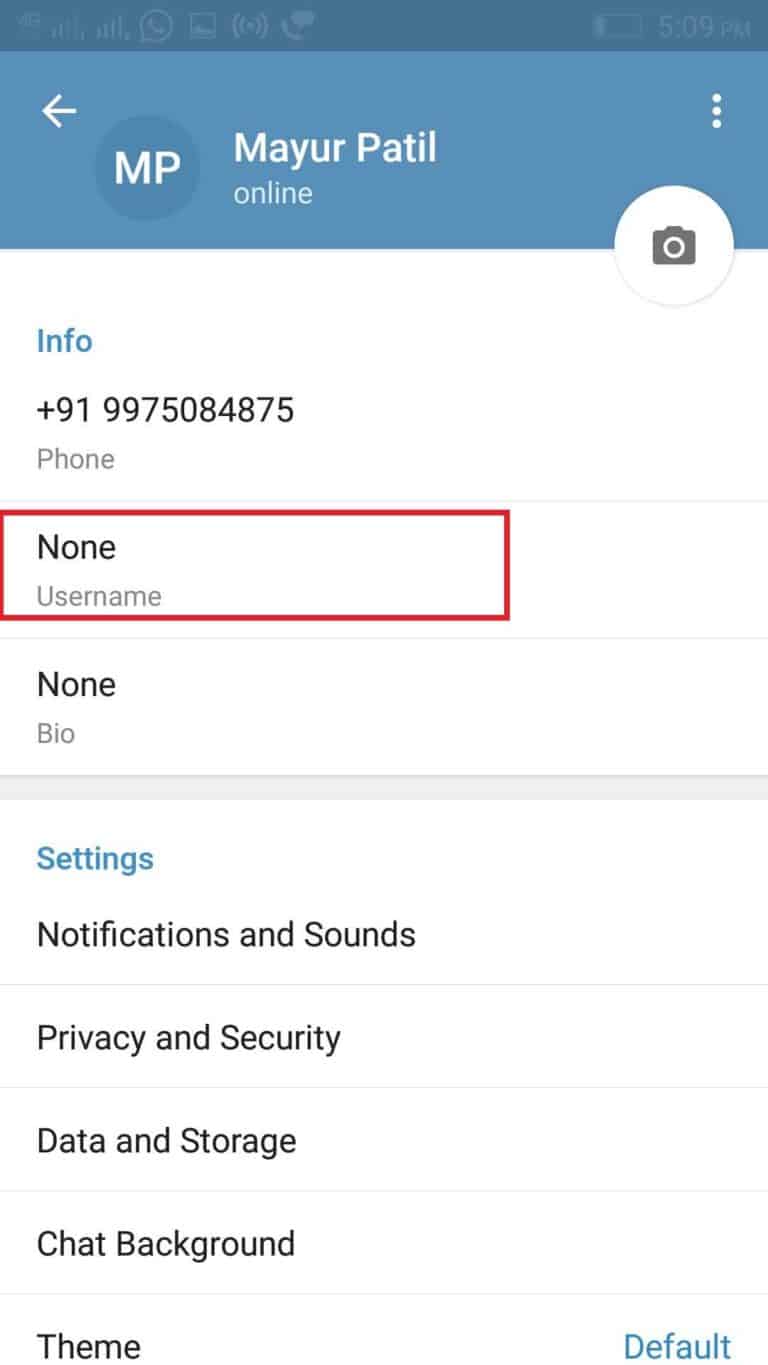Viewport: 768px width, 1365px height.
Task: Go back using the arrow icon
Action: coord(59,111)
